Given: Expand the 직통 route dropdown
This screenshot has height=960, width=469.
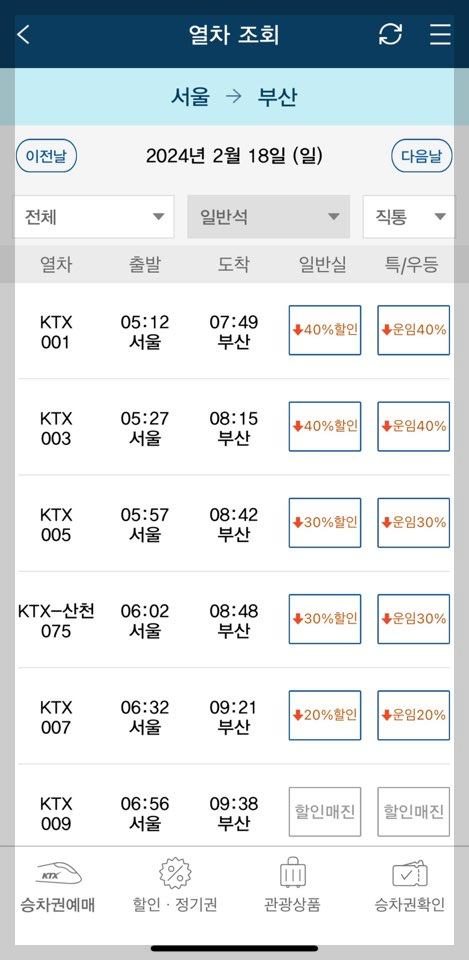Looking at the screenshot, I should (409, 217).
